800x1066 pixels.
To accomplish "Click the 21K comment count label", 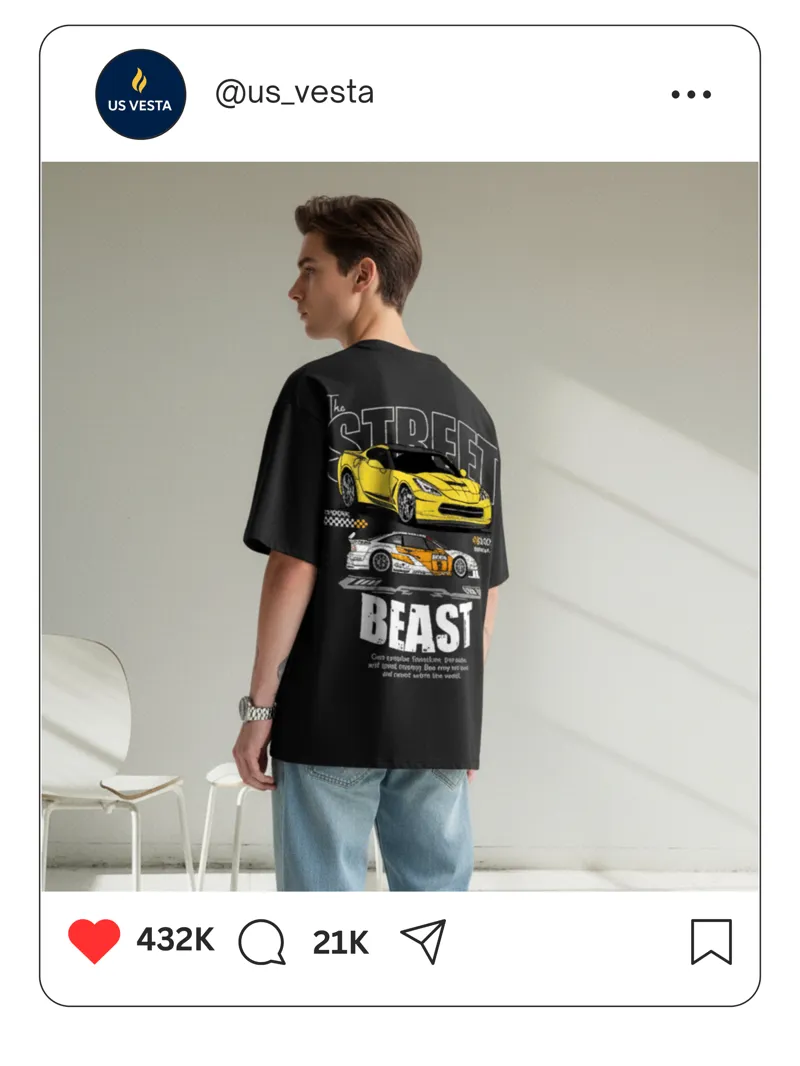I will [338, 938].
